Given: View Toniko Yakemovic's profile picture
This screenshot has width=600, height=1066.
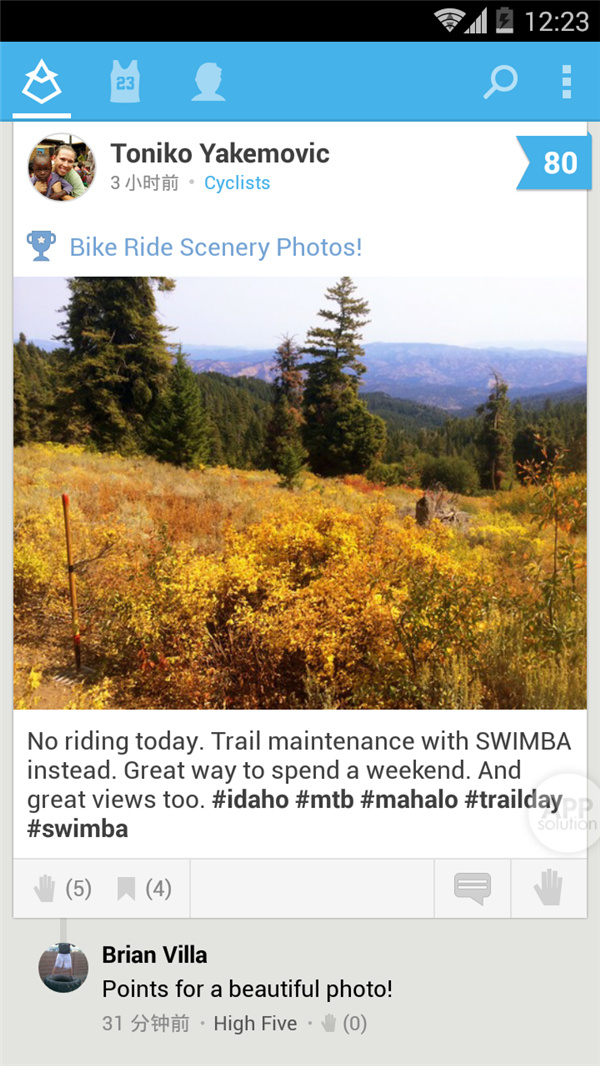Looking at the screenshot, I should tap(61, 168).
